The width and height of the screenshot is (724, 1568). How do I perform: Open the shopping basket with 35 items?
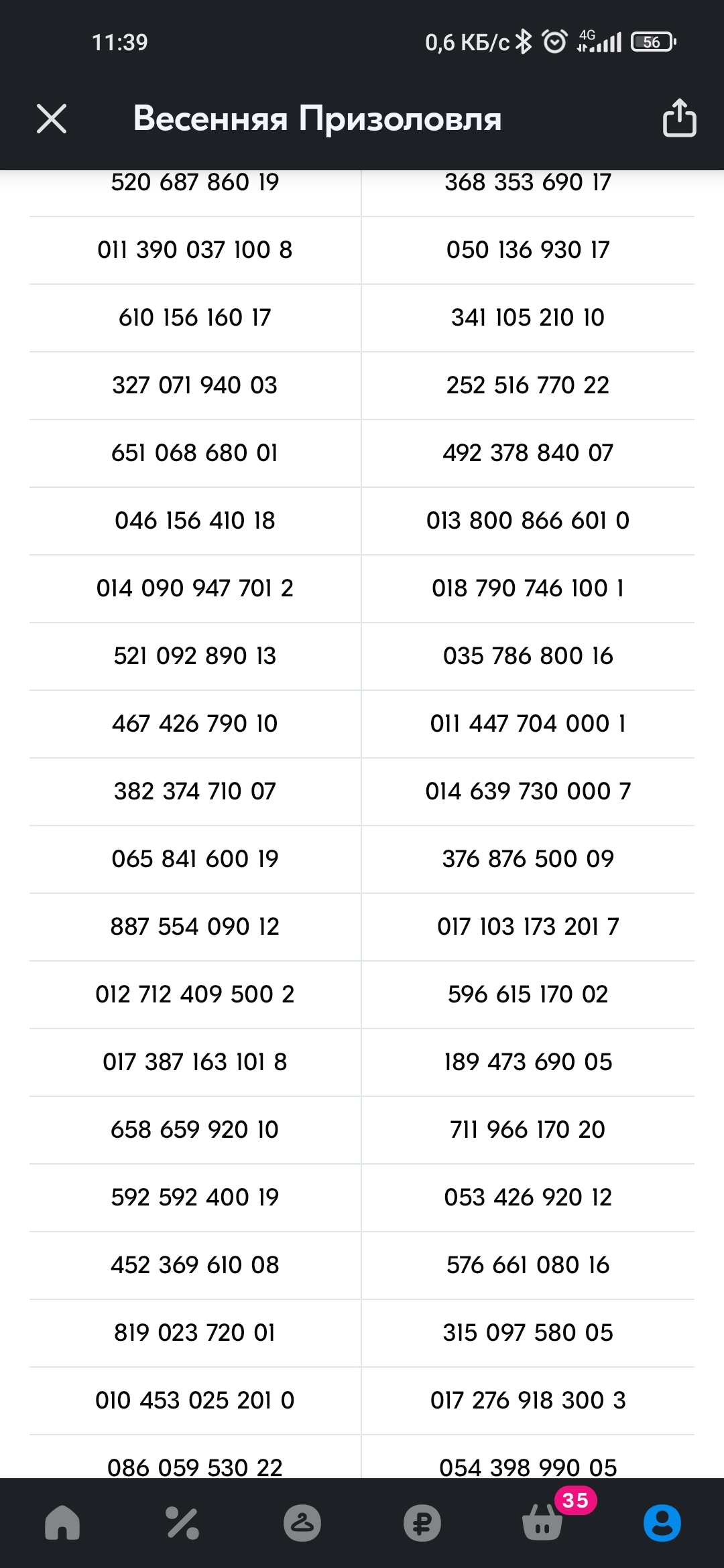pos(543,1523)
